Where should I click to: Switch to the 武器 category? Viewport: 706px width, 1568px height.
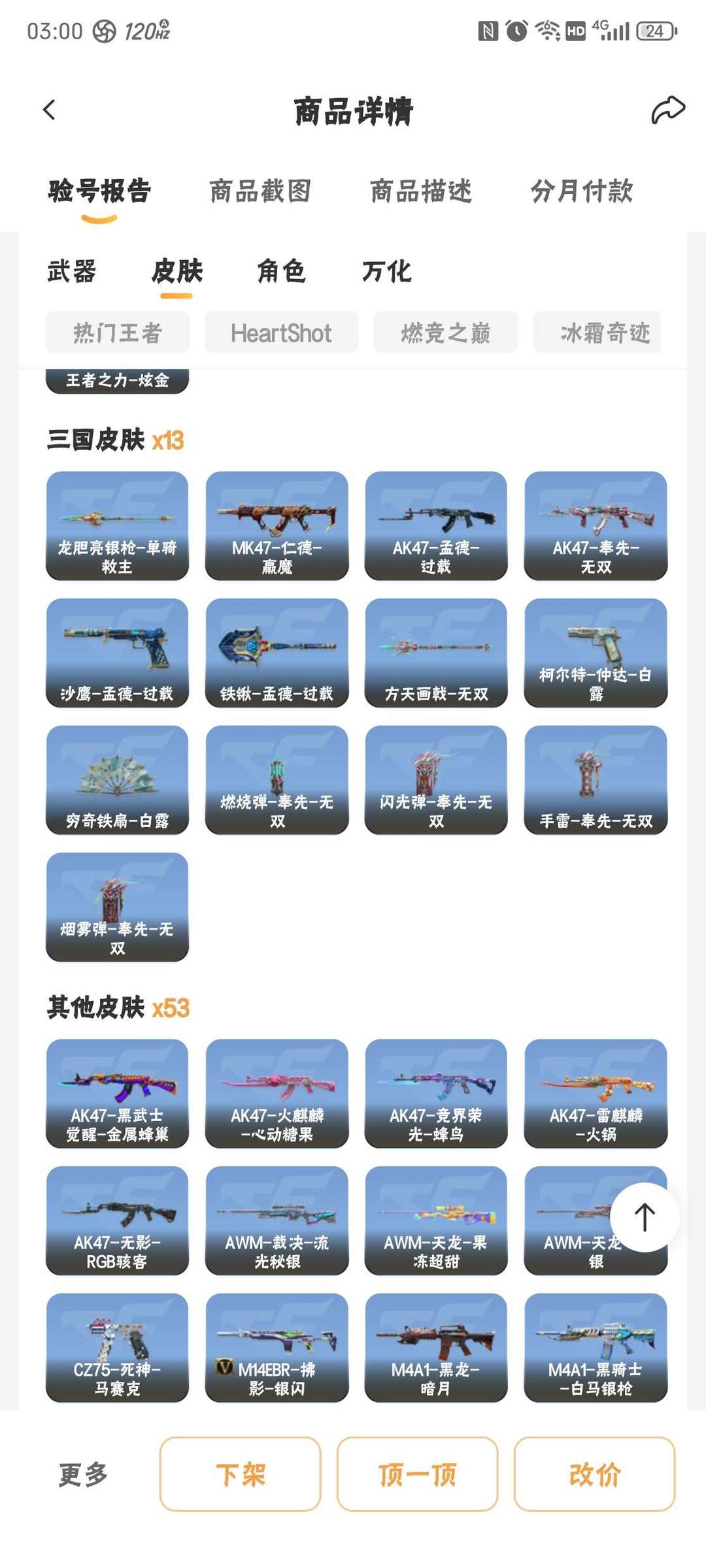72,271
